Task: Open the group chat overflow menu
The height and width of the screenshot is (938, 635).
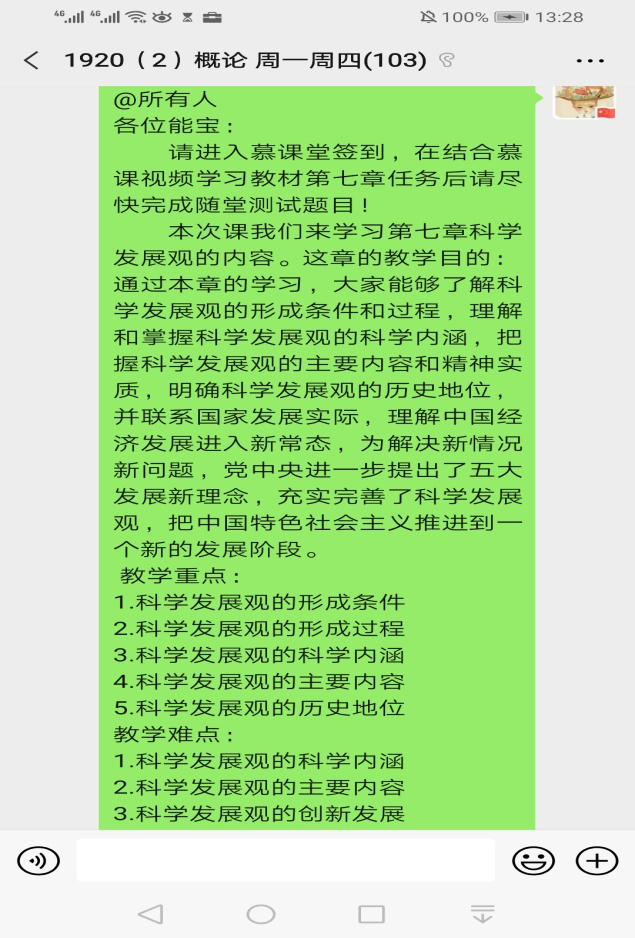Action: 591,61
